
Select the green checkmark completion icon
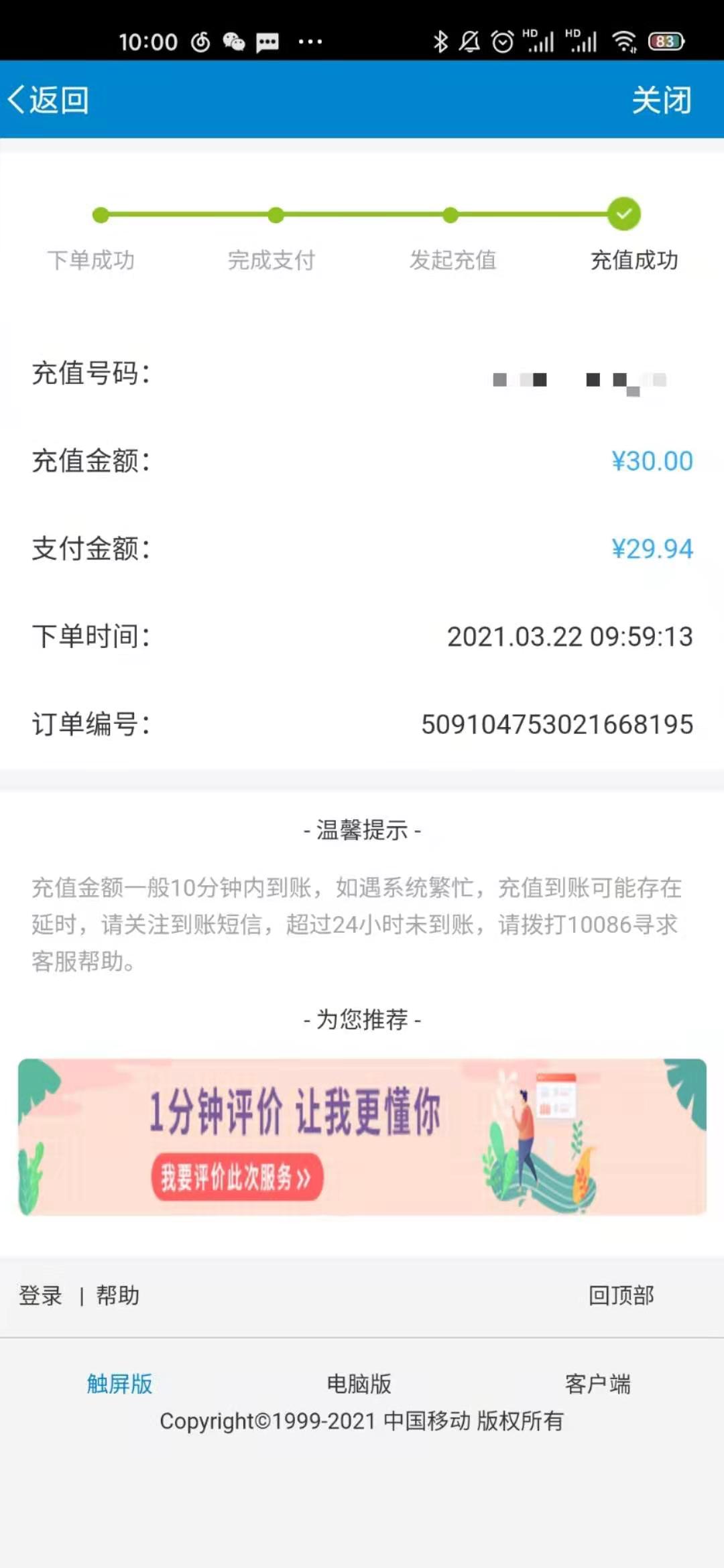623,214
